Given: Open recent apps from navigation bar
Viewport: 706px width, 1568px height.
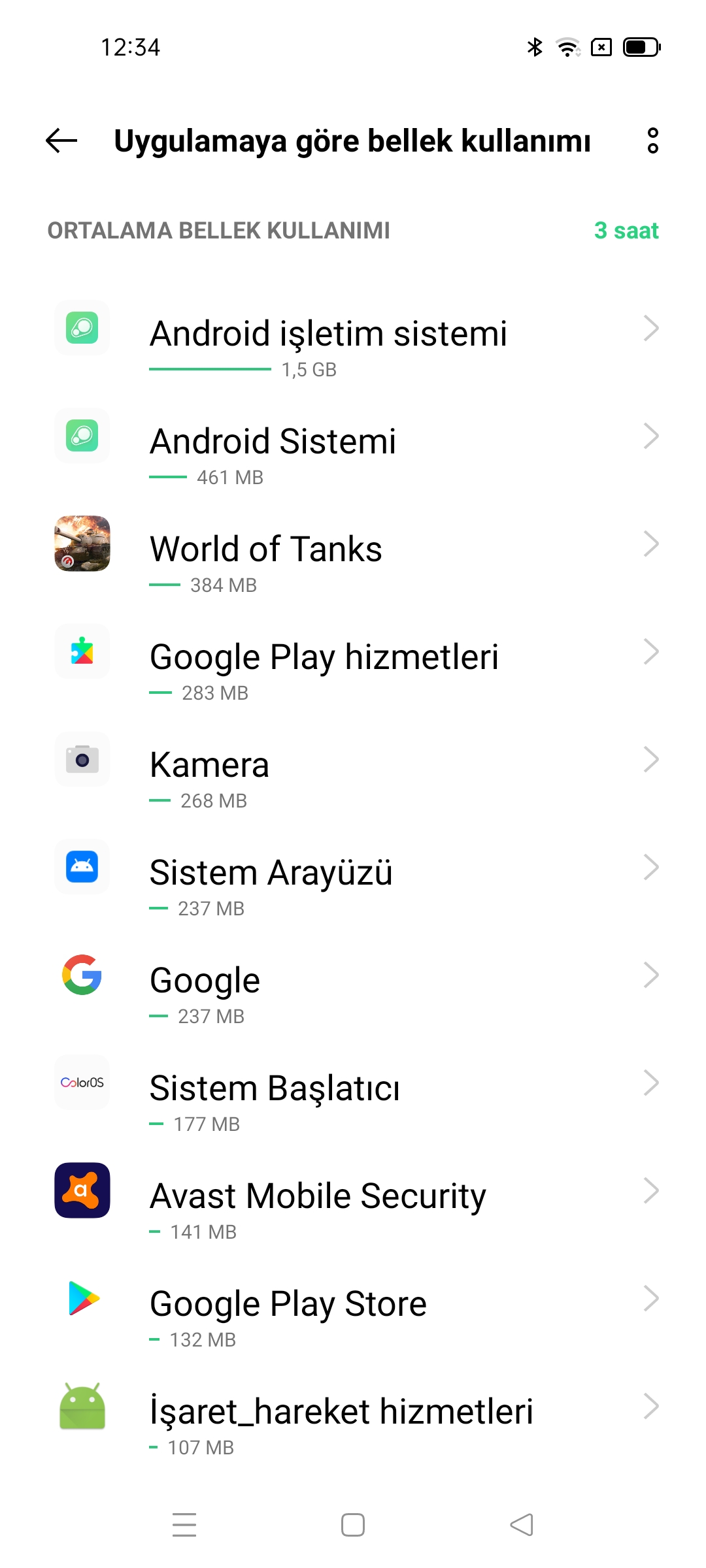Looking at the screenshot, I should (184, 1525).
